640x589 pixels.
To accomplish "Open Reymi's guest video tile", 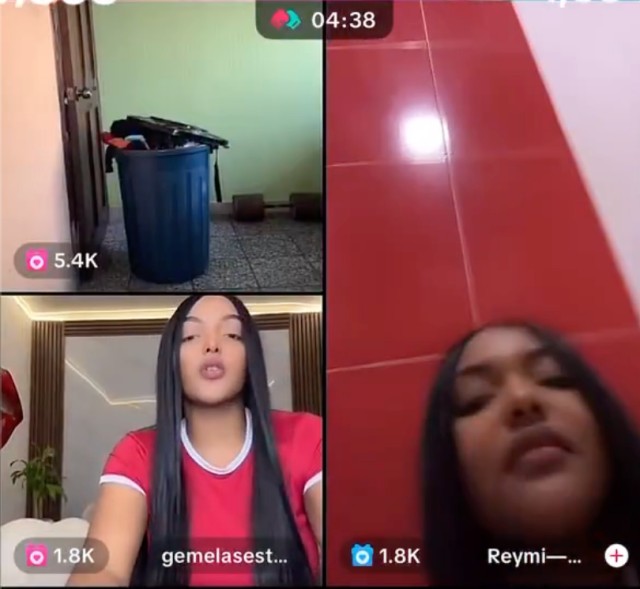I will 482,300.
